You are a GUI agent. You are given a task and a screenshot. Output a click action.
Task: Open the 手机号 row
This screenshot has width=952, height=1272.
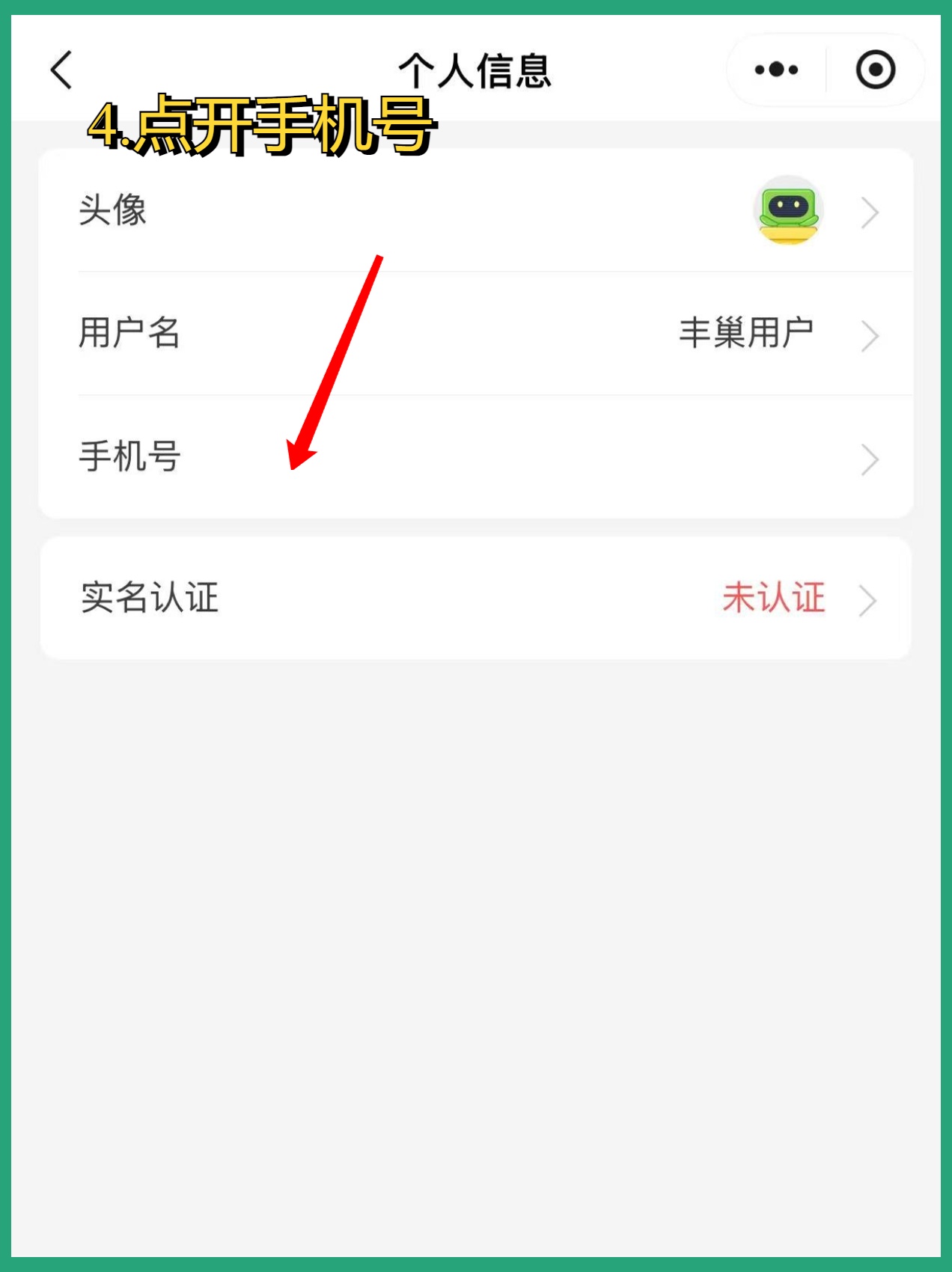click(x=476, y=457)
